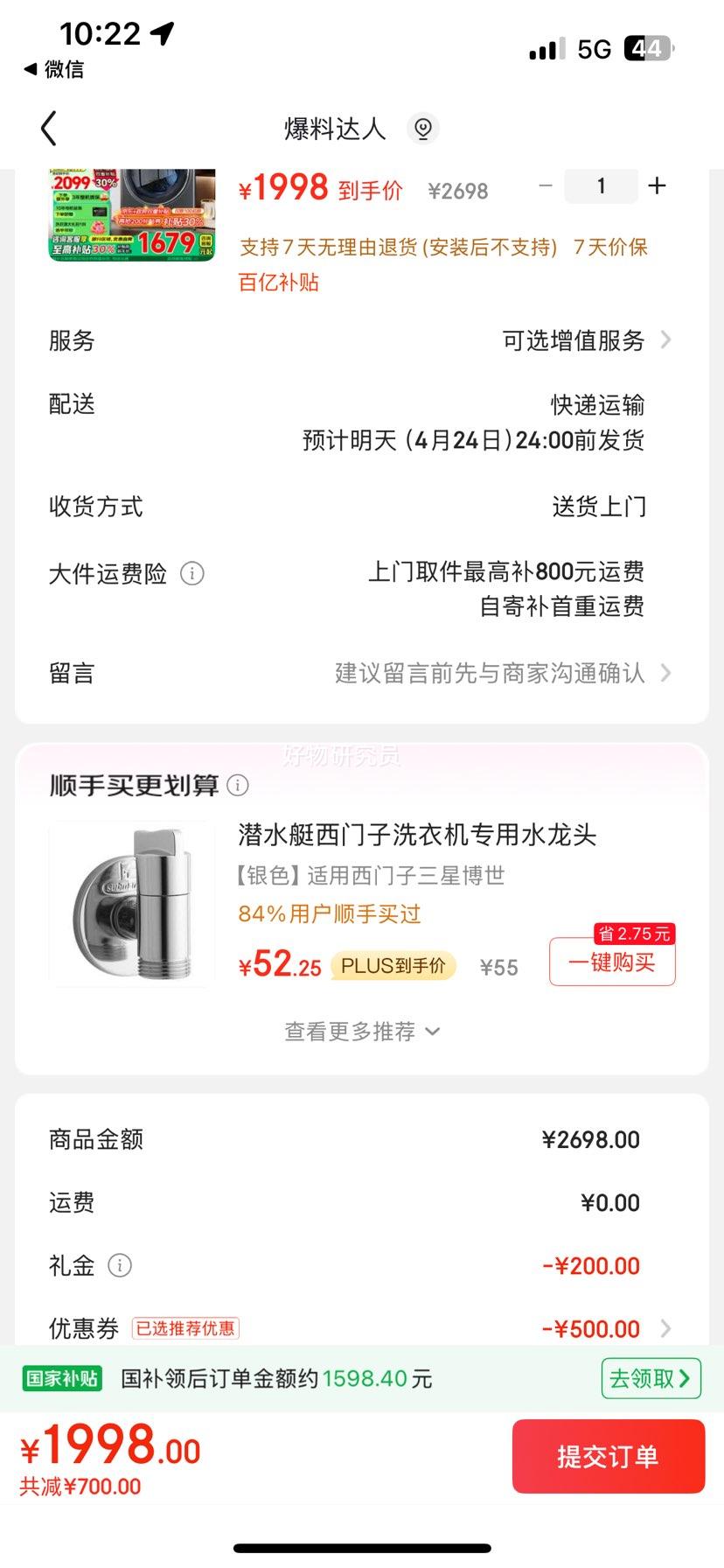This screenshot has height=1568, width=724.
Task: Show 顺手买更划算 explanation via info icon
Action: [x=238, y=786]
